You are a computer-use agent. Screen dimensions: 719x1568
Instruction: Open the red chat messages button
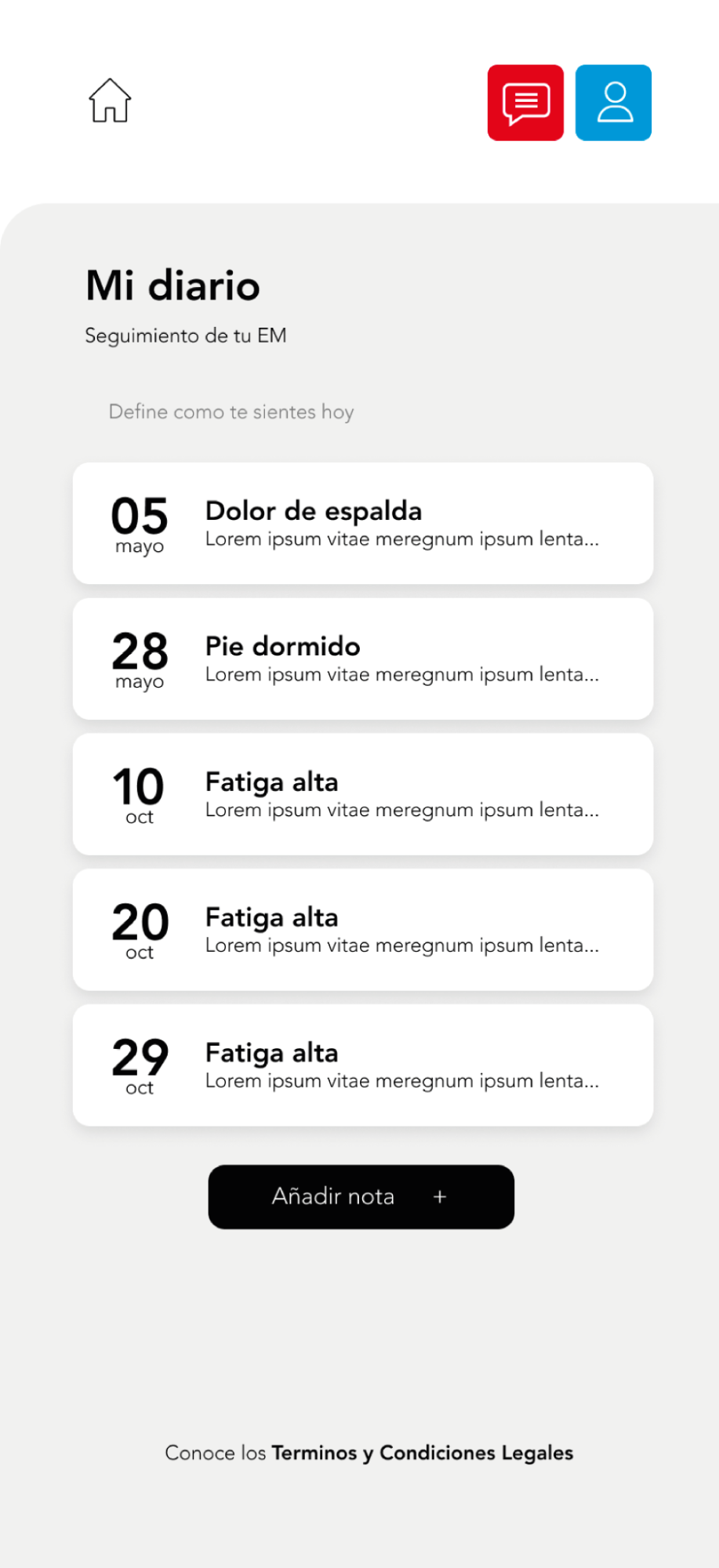click(x=525, y=103)
